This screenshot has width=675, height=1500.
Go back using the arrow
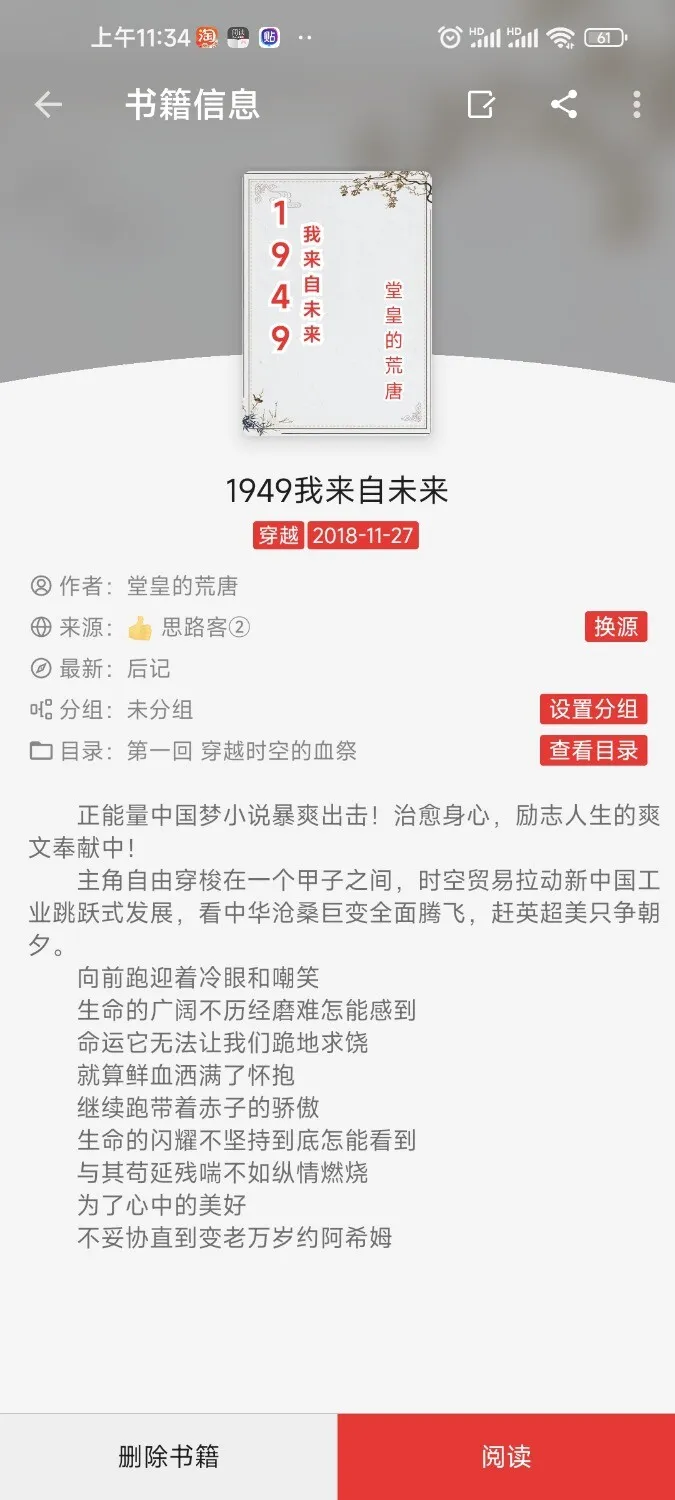coord(48,105)
